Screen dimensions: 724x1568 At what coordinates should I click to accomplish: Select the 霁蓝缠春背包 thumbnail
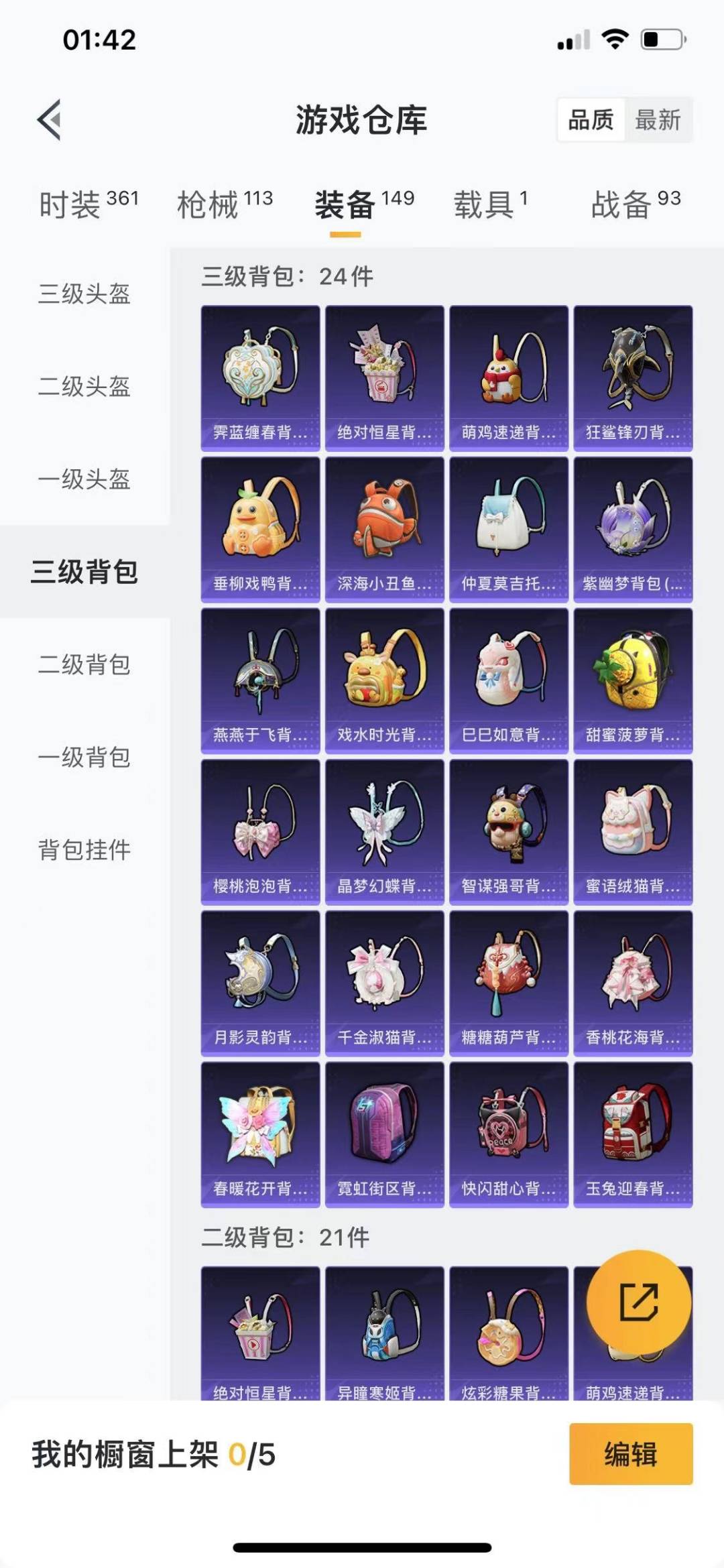pos(260,375)
